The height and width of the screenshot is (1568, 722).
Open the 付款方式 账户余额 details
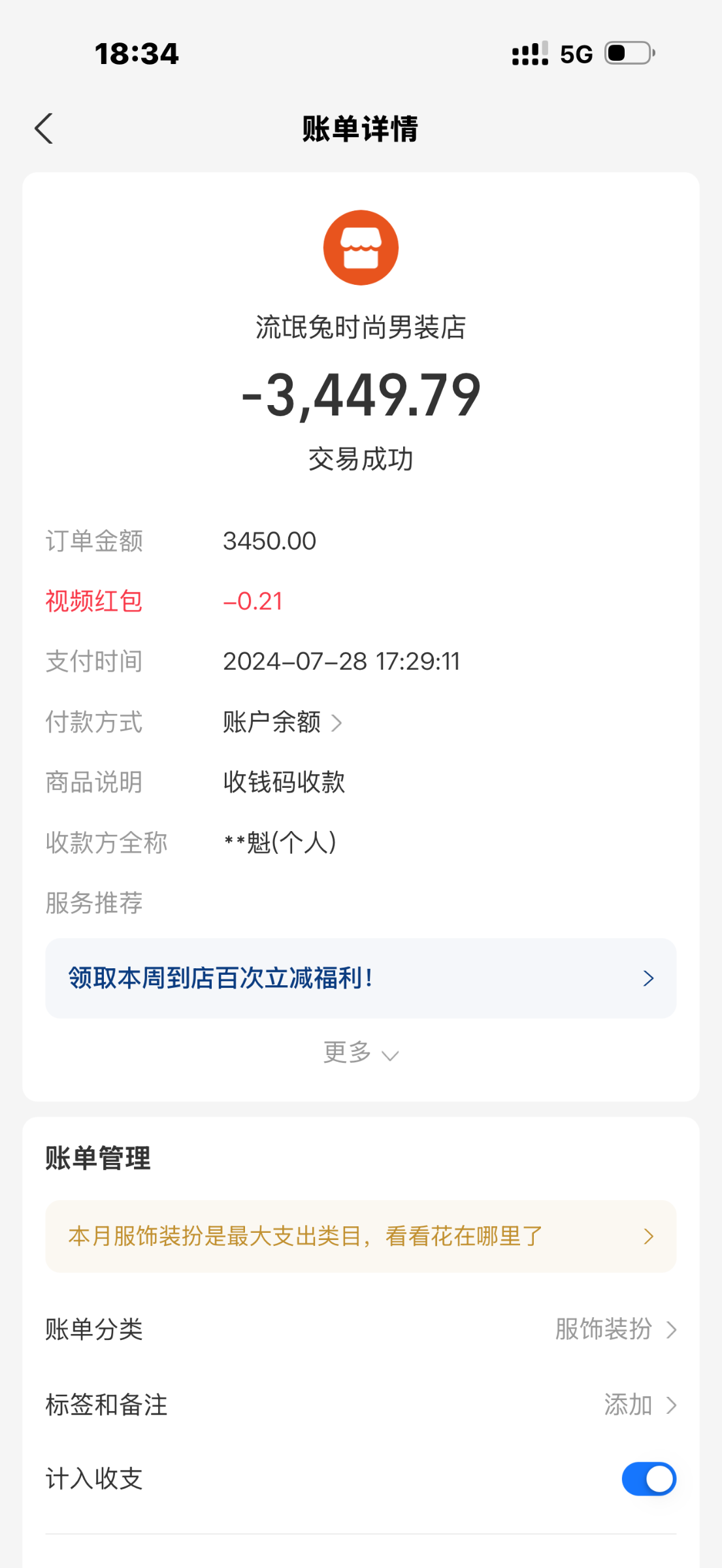[282, 723]
